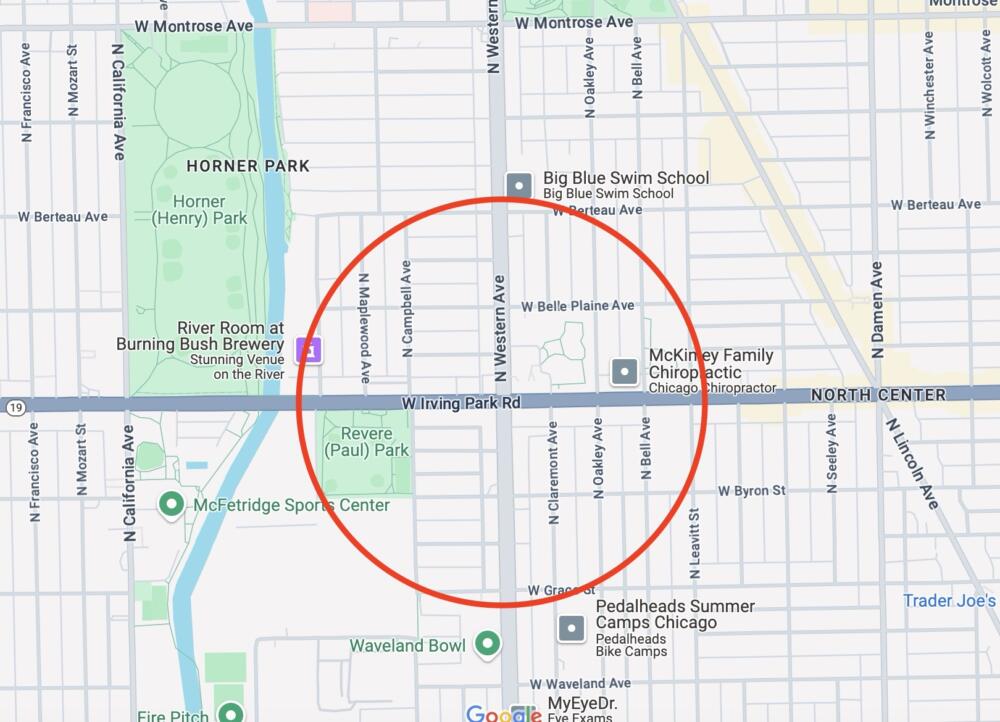Open Pedalheads Summer Camps Chicago marker

(571, 628)
